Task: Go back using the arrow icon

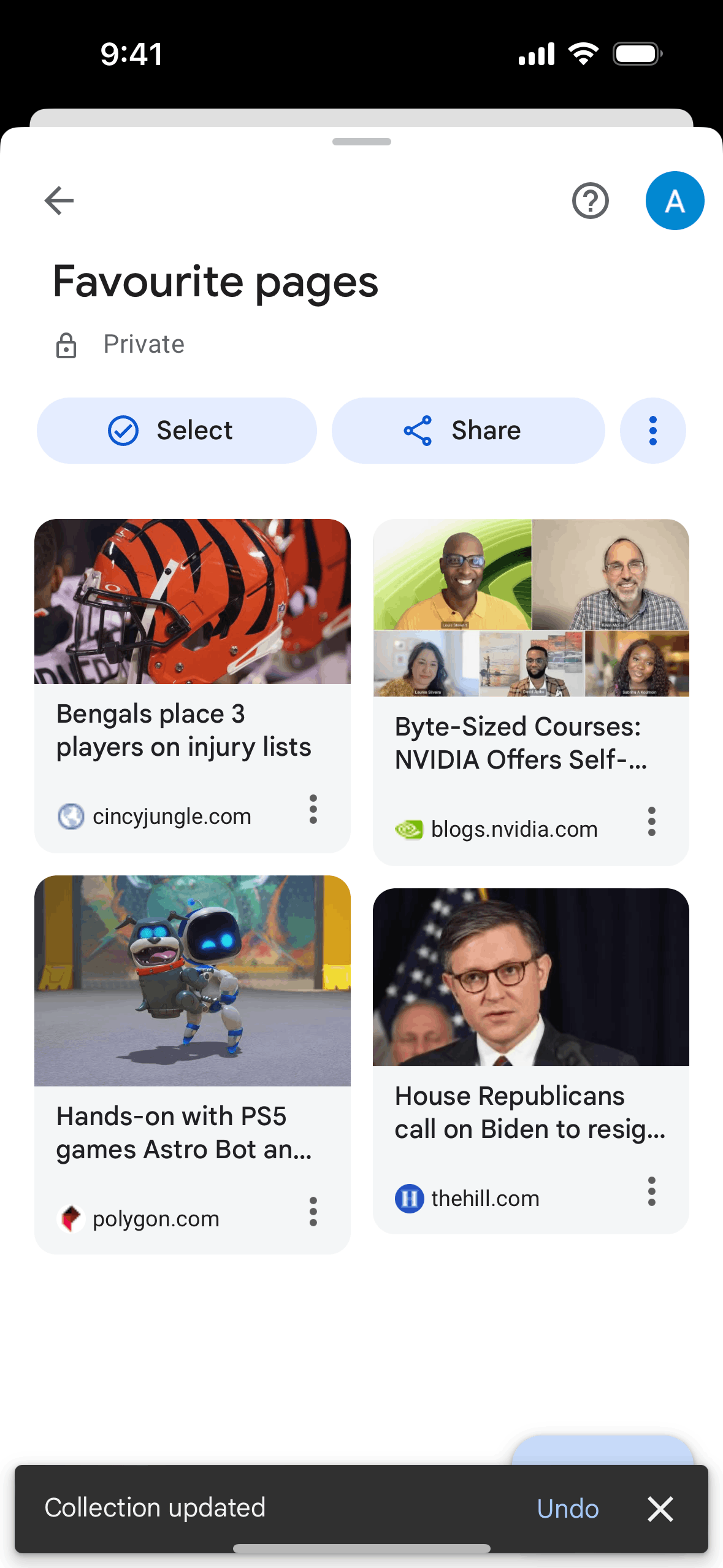Action: pyautogui.click(x=59, y=201)
